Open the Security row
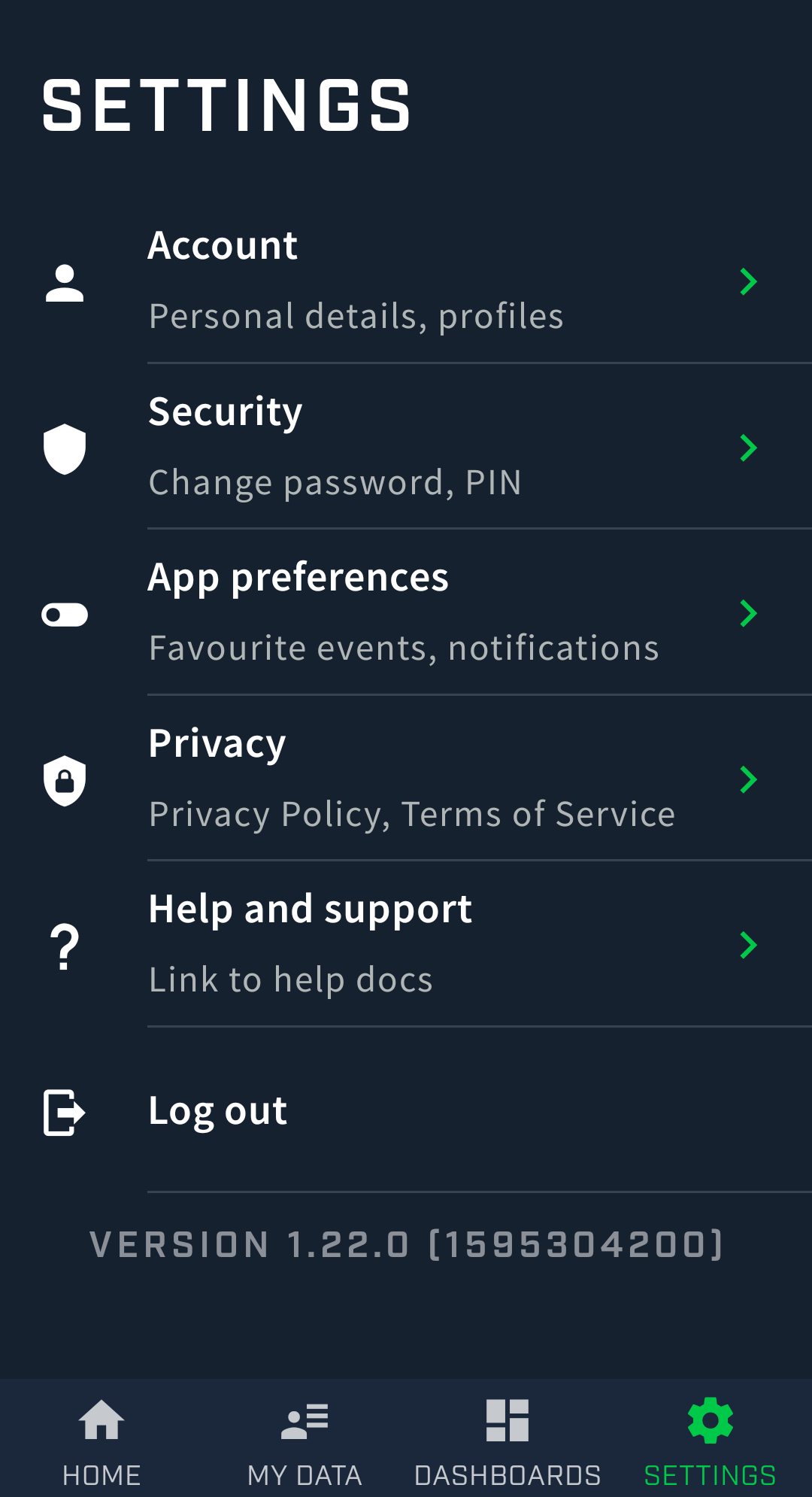812x1497 pixels. [406, 447]
